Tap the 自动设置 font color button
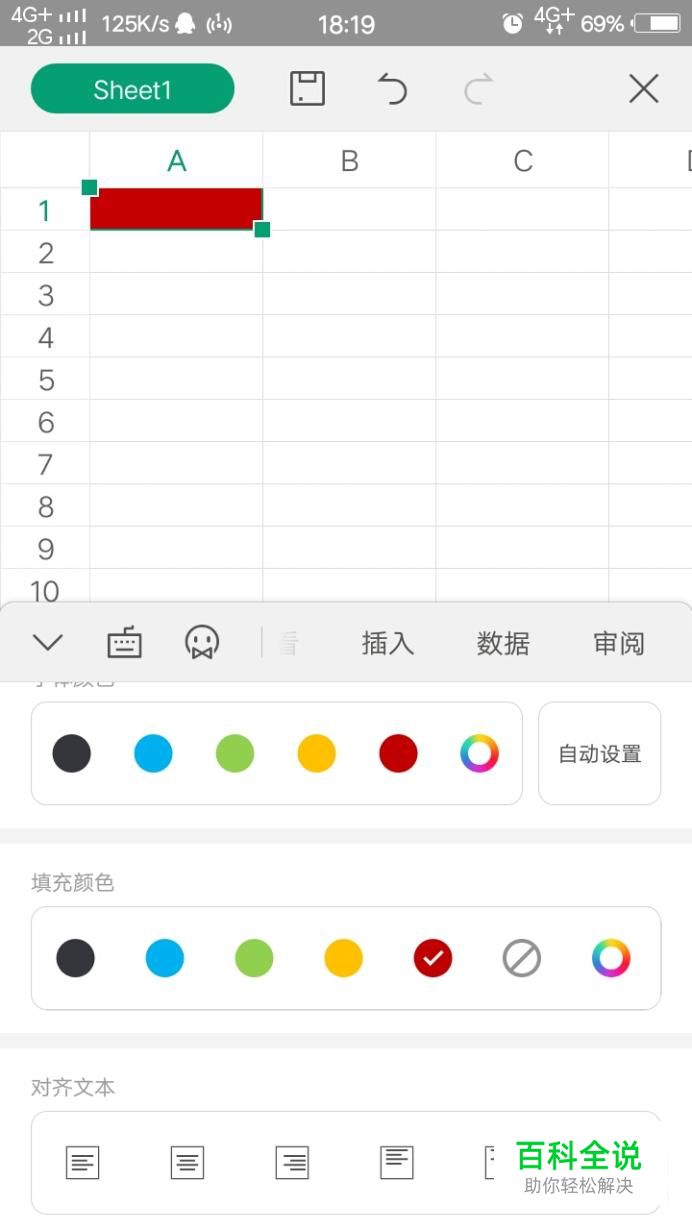This screenshot has height=1230, width=692. point(599,754)
